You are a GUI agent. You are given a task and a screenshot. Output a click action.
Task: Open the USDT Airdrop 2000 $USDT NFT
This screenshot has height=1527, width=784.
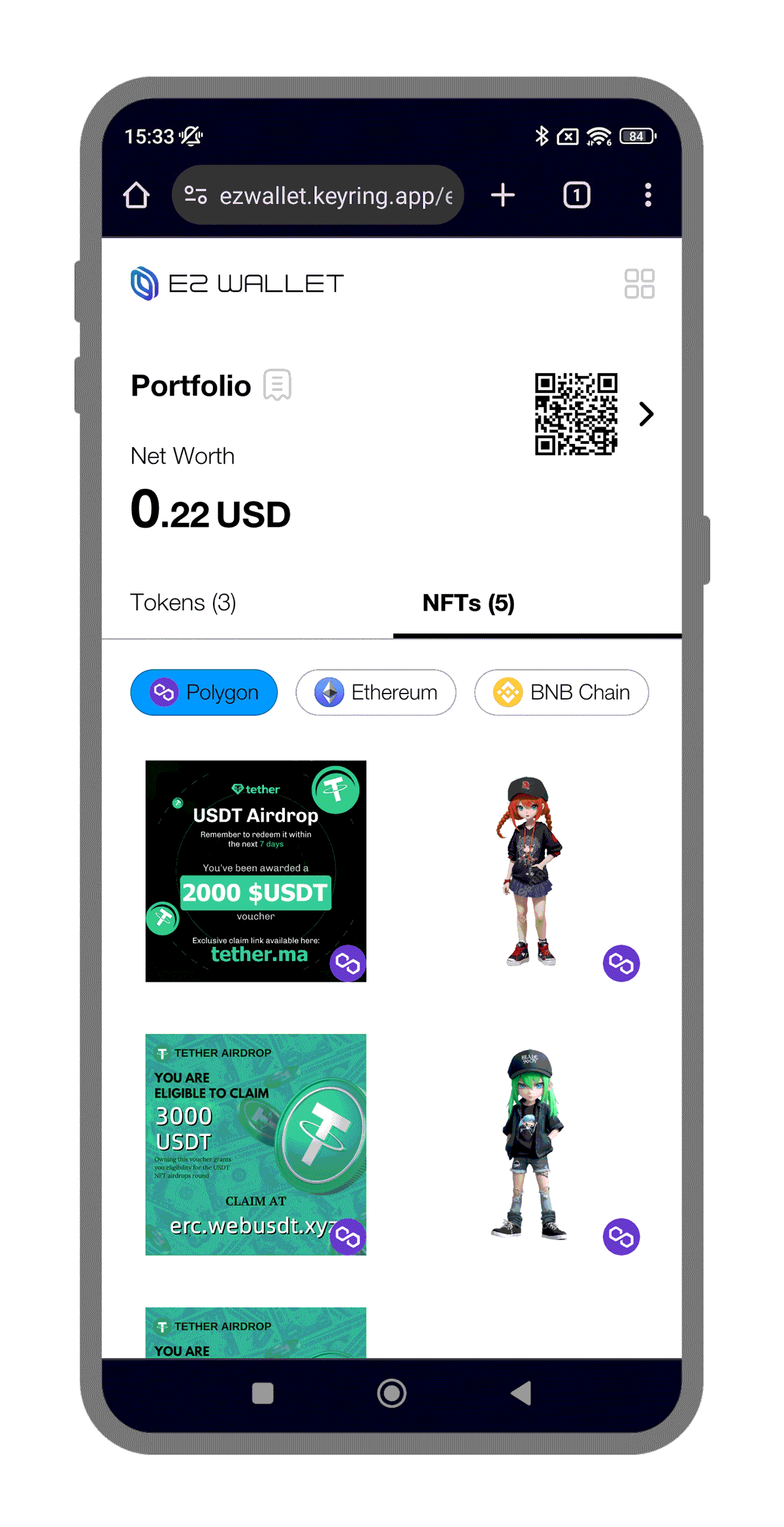coord(255,871)
